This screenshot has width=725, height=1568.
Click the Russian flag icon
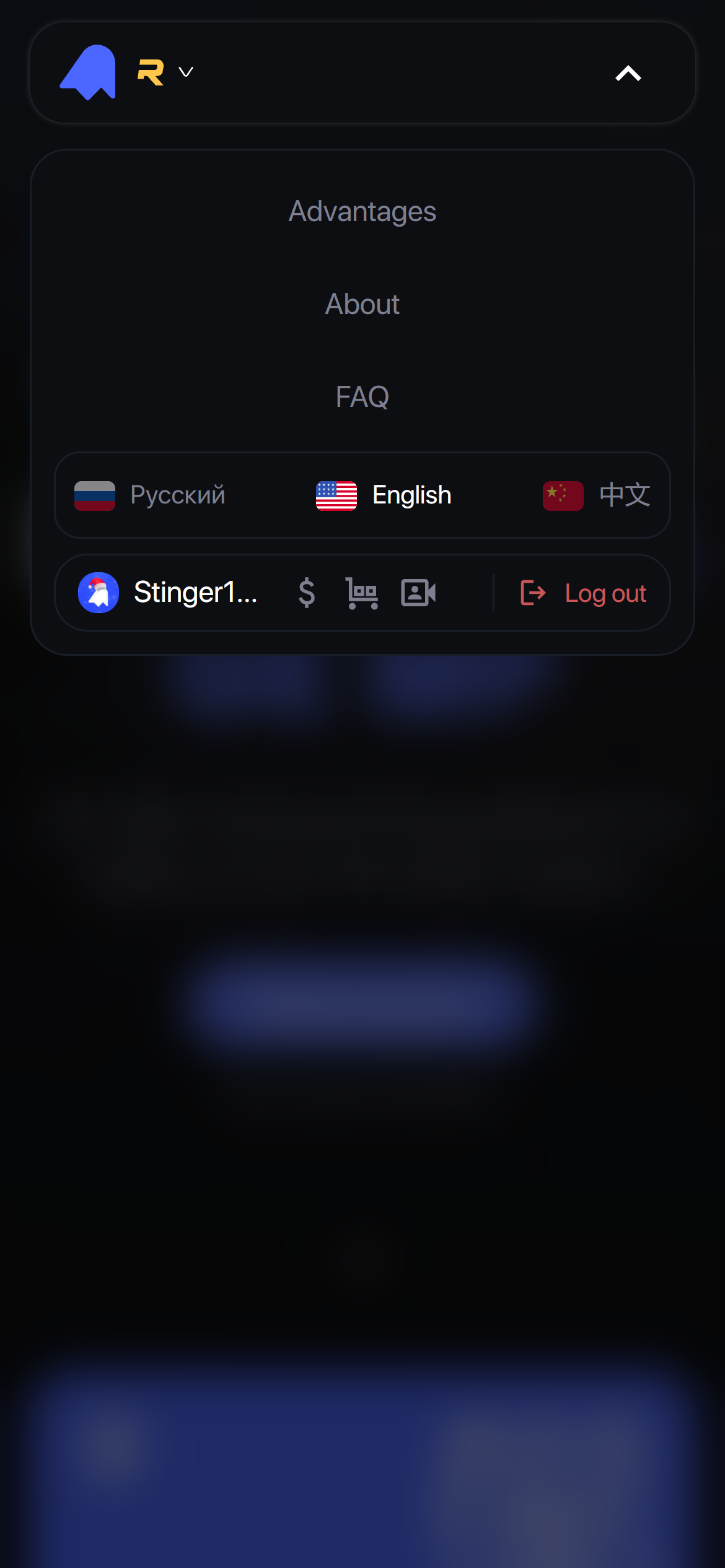click(94, 495)
